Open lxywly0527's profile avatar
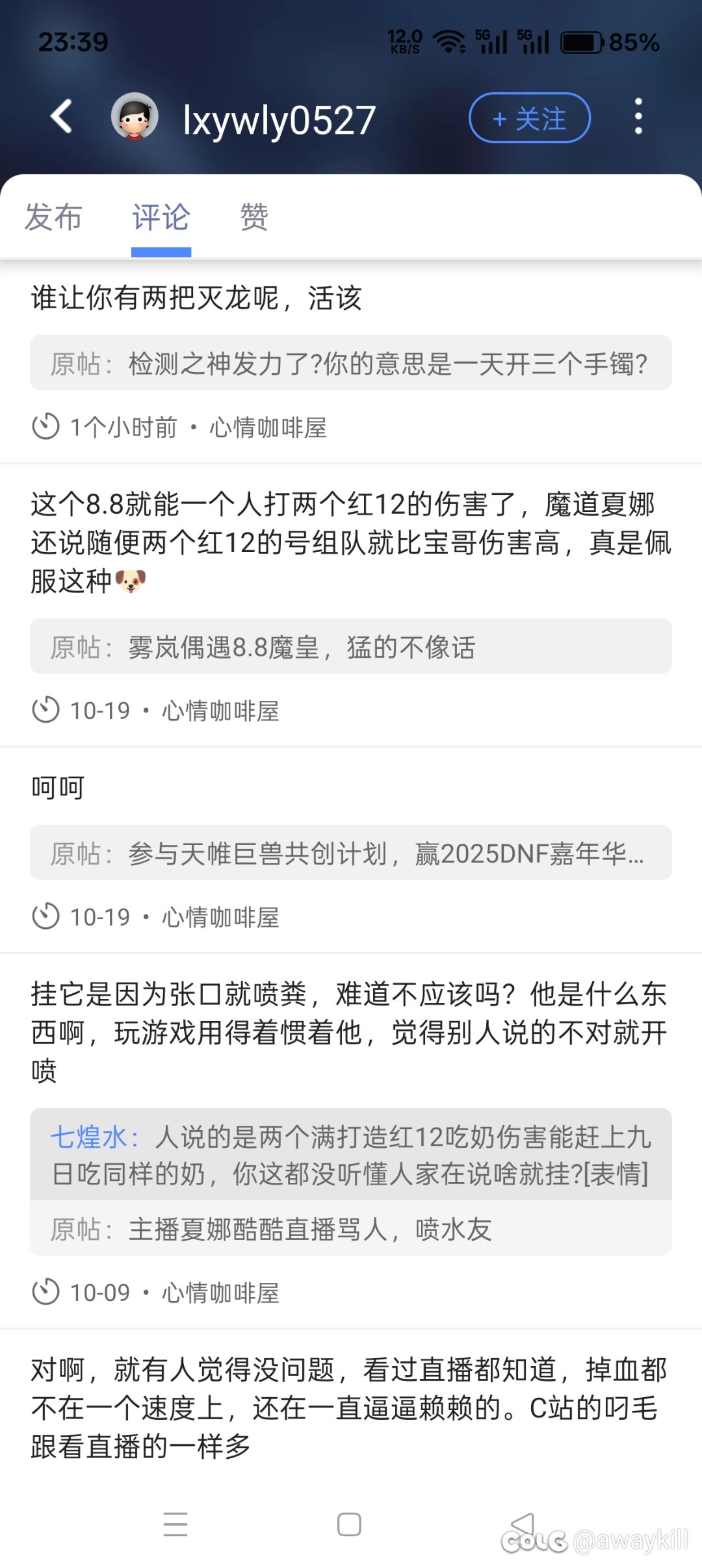The height and width of the screenshot is (1568, 702). click(135, 117)
